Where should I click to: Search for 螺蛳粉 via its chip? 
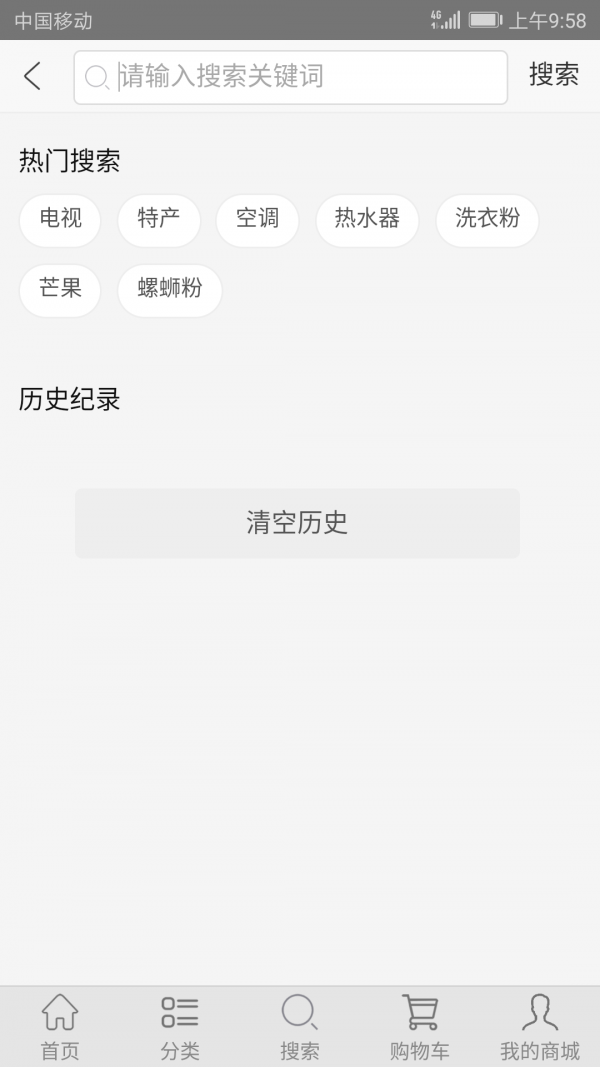169,291
